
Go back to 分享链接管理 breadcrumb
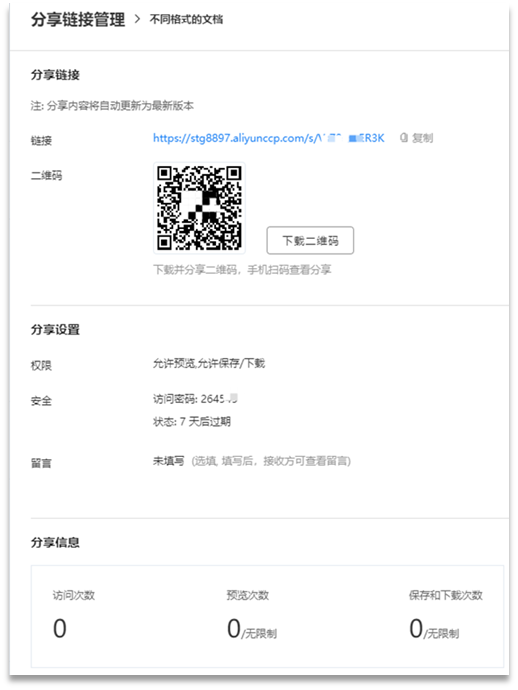[78, 20]
